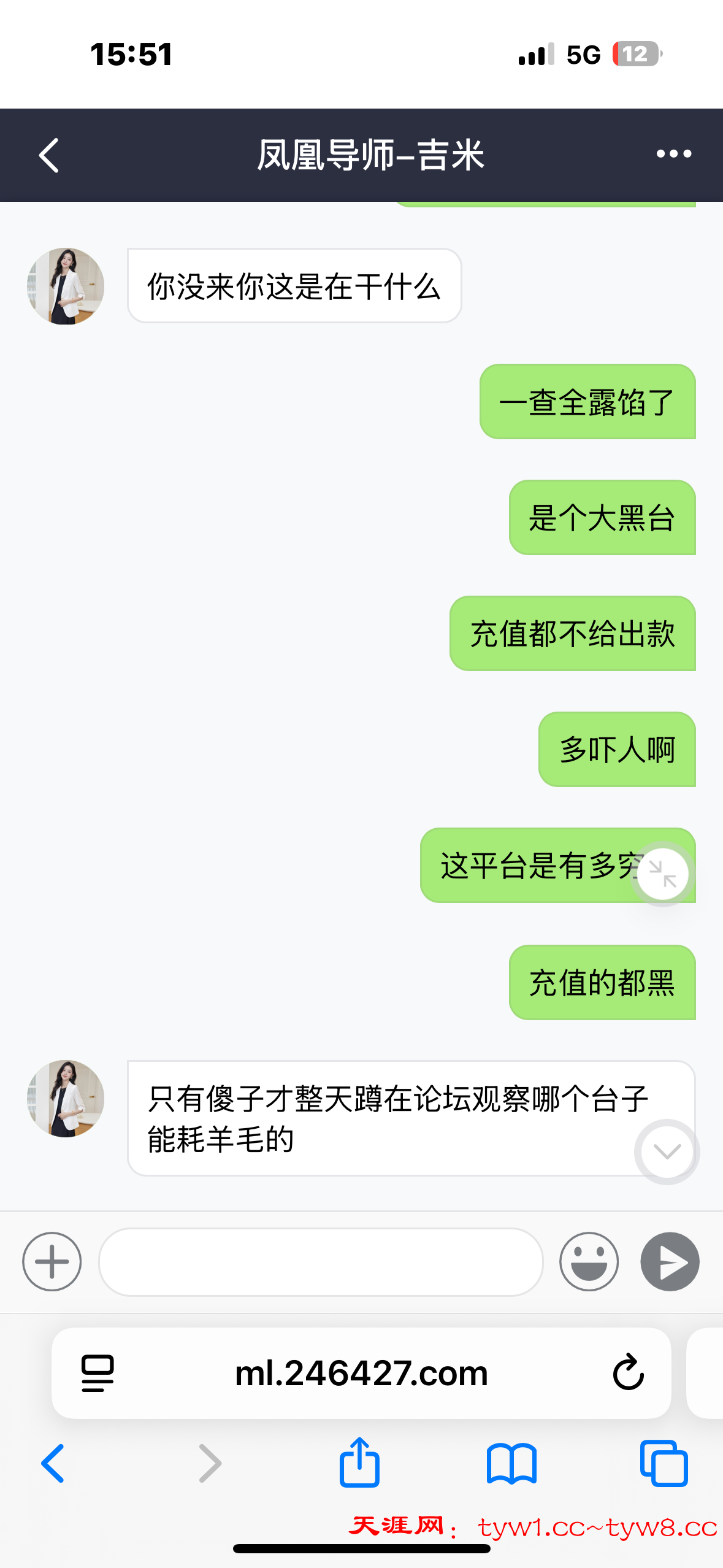Tap the plus attachment button
Screen dimensions: 723x1568
[x=52, y=1261]
